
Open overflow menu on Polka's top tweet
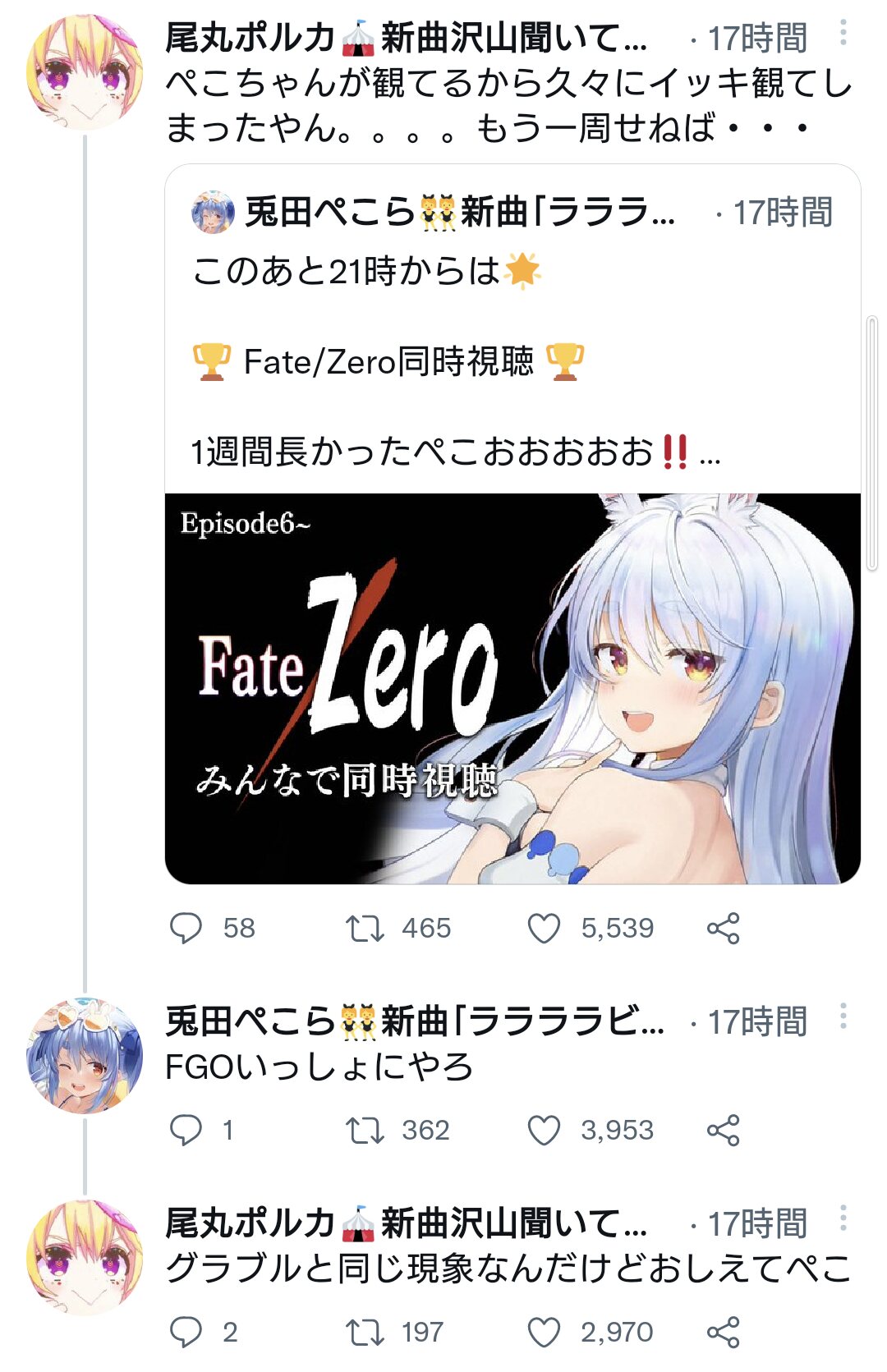point(843,34)
